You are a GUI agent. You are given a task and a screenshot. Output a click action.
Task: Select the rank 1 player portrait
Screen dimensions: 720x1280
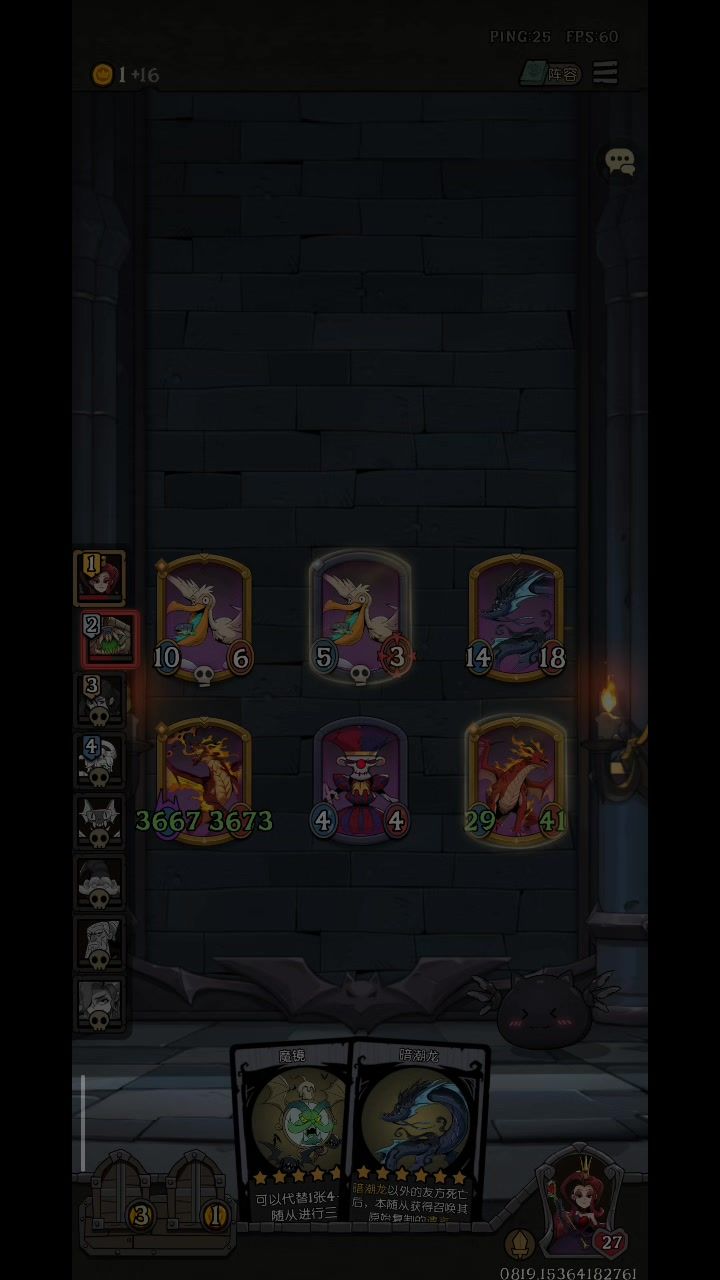click(99, 577)
